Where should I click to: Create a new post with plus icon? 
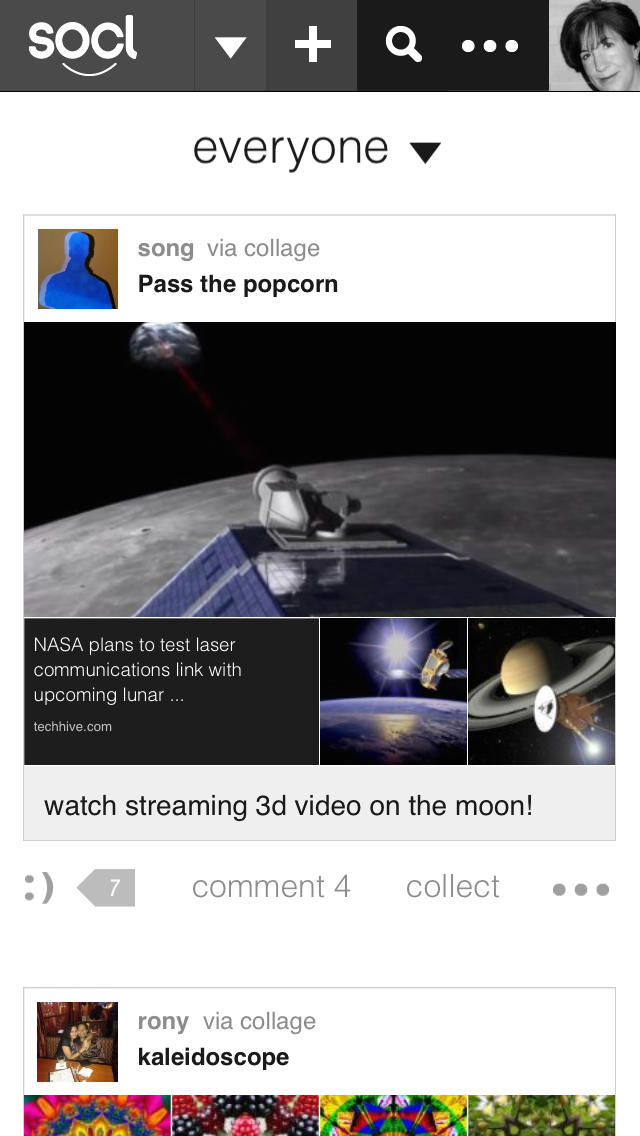coord(312,46)
